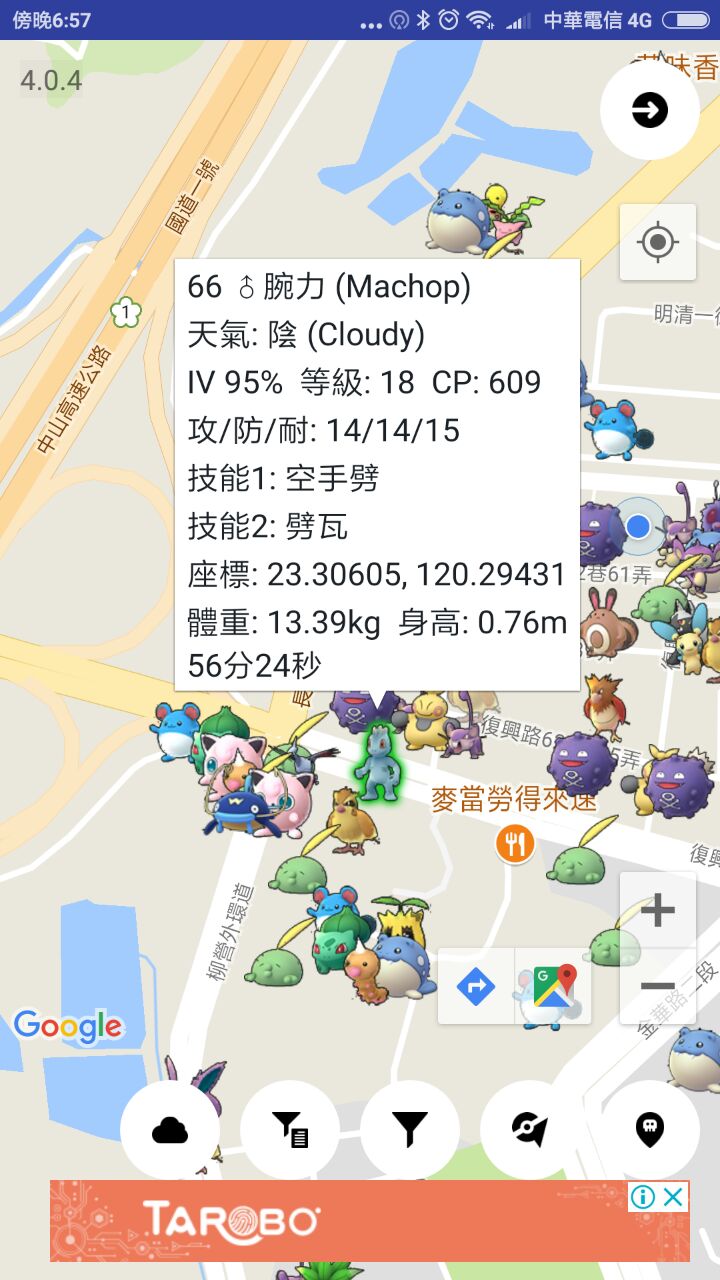This screenshot has width=720, height=1280.
Task: Tap the McDonald's drive-thru restaurant pin
Action: (515, 844)
